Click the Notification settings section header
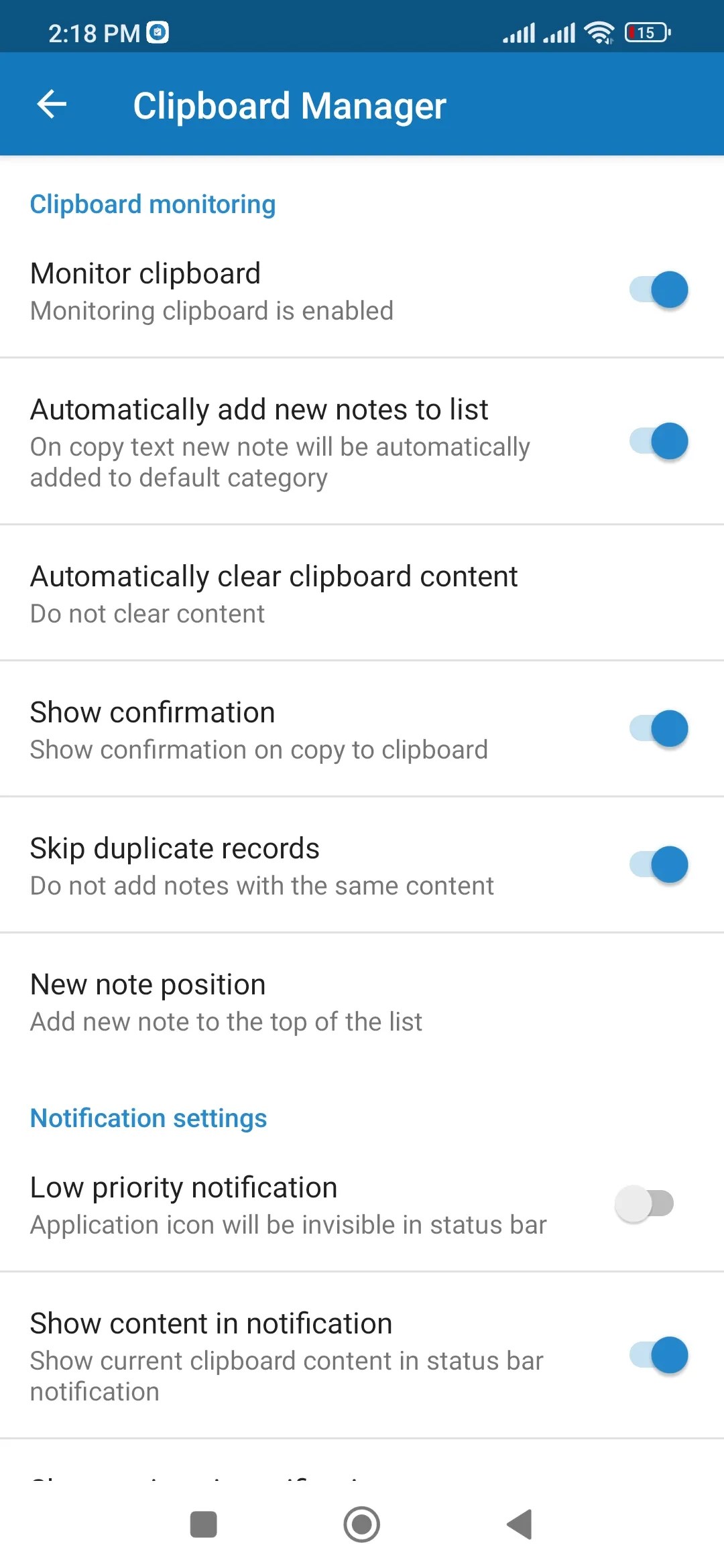 pyautogui.click(x=148, y=1118)
